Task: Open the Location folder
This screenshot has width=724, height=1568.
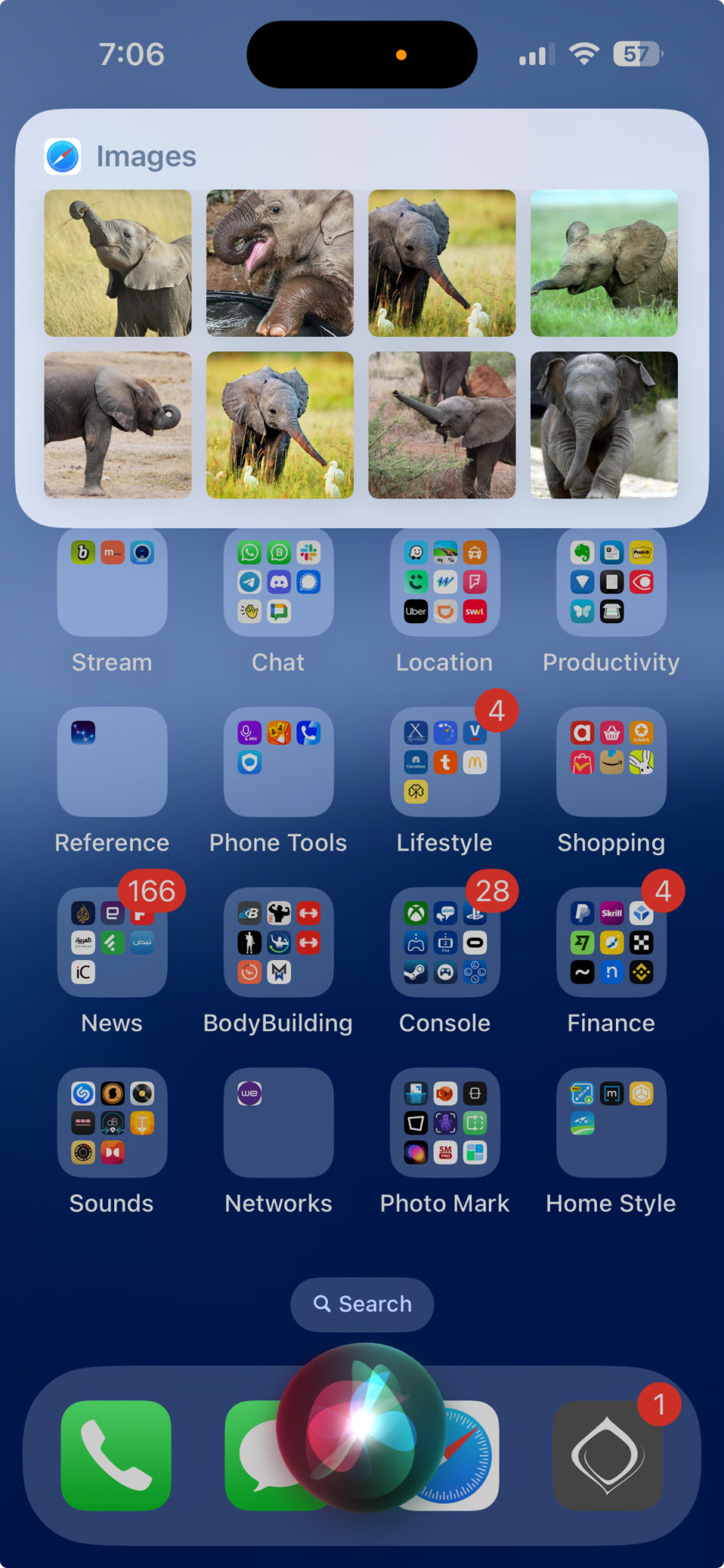Action: pyautogui.click(x=444, y=583)
